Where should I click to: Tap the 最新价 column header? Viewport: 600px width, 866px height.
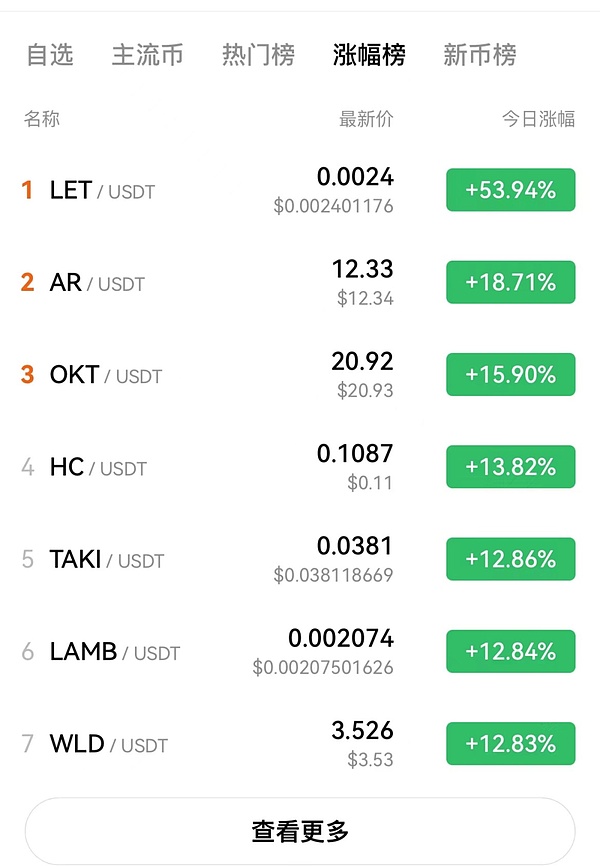366,120
